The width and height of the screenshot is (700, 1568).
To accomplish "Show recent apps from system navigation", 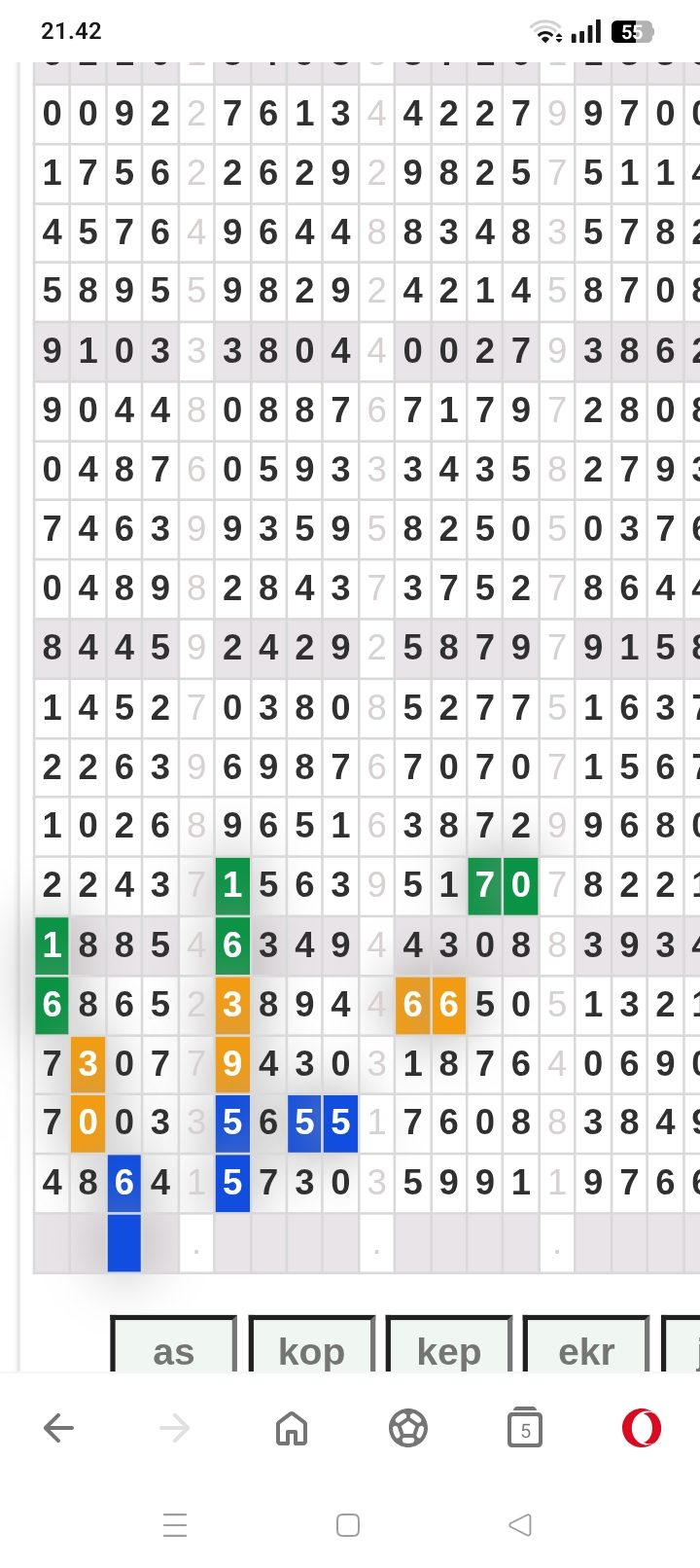I will [x=175, y=1524].
